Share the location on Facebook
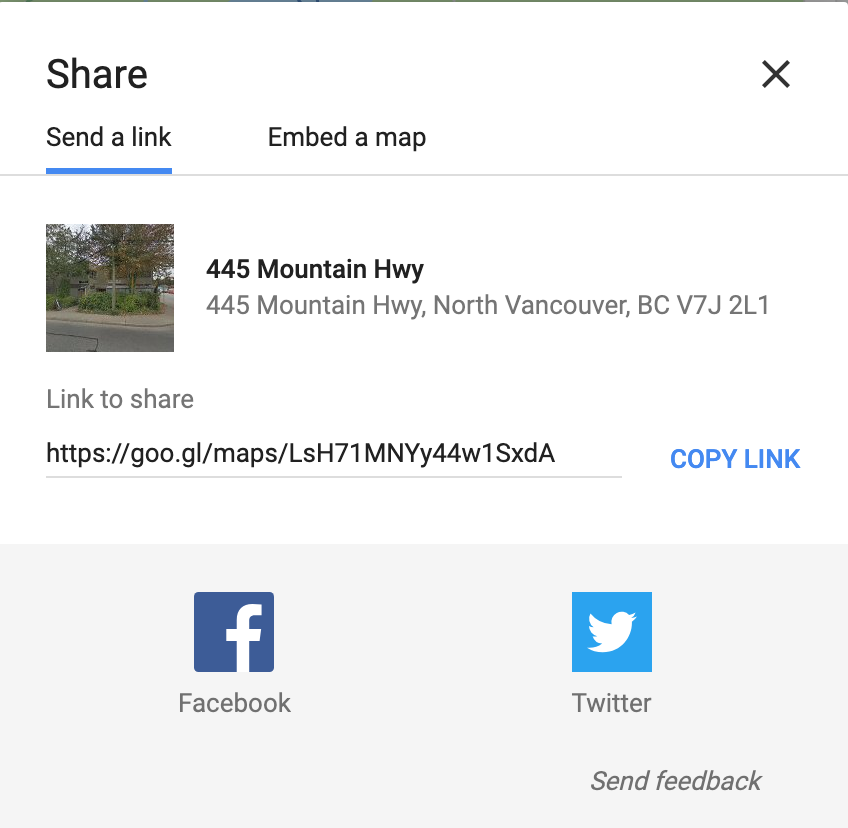This screenshot has width=848, height=828. point(234,632)
